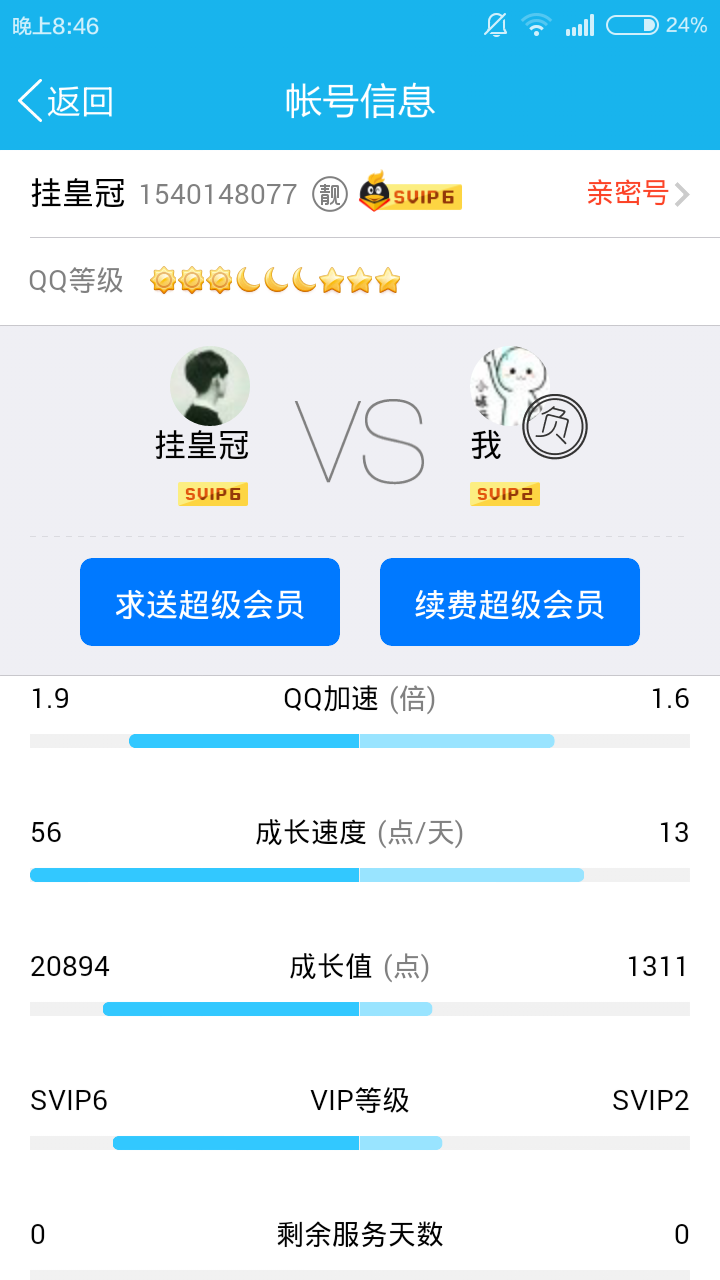Tap the 求送超级会员 button

210,602
